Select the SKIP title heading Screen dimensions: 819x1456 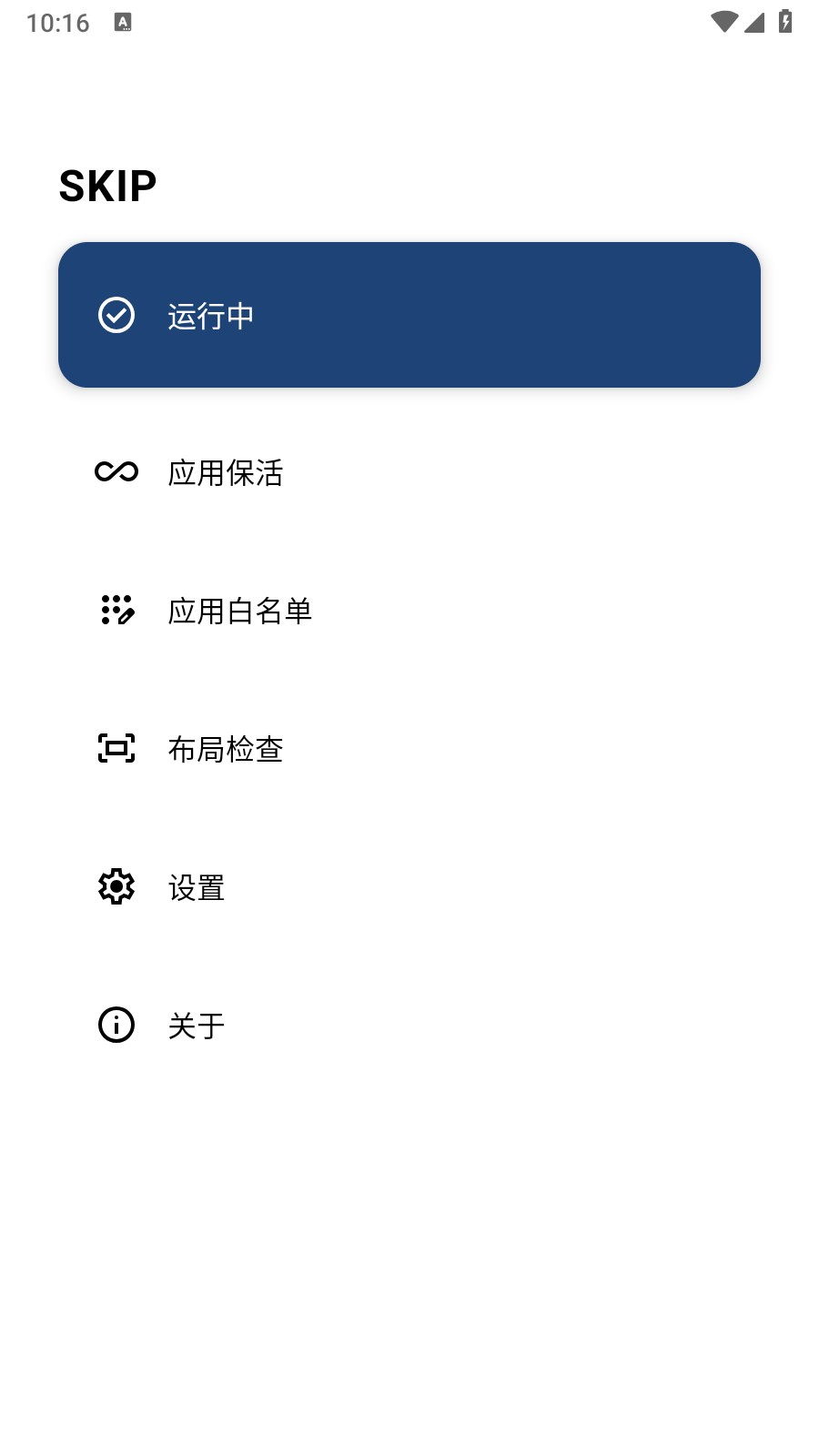[107, 185]
